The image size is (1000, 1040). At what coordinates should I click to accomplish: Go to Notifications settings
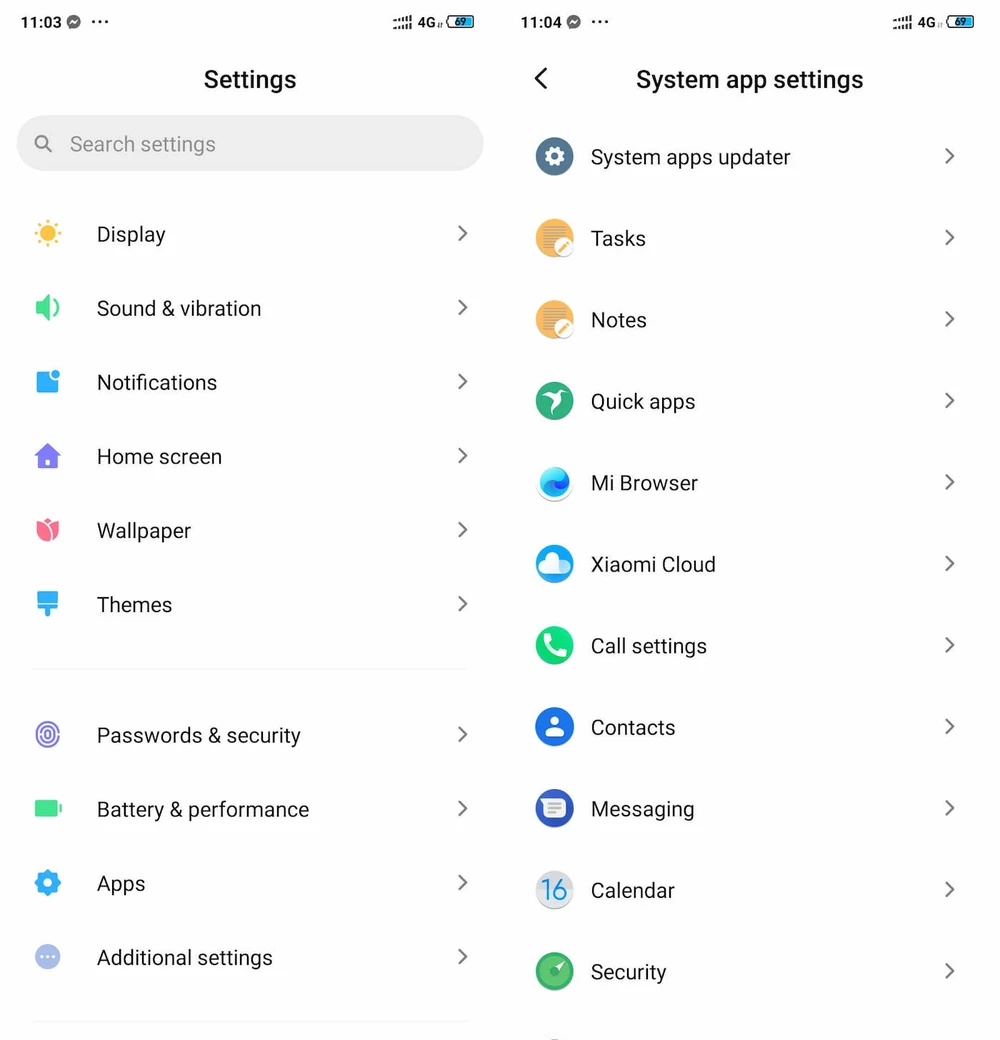pos(250,382)
